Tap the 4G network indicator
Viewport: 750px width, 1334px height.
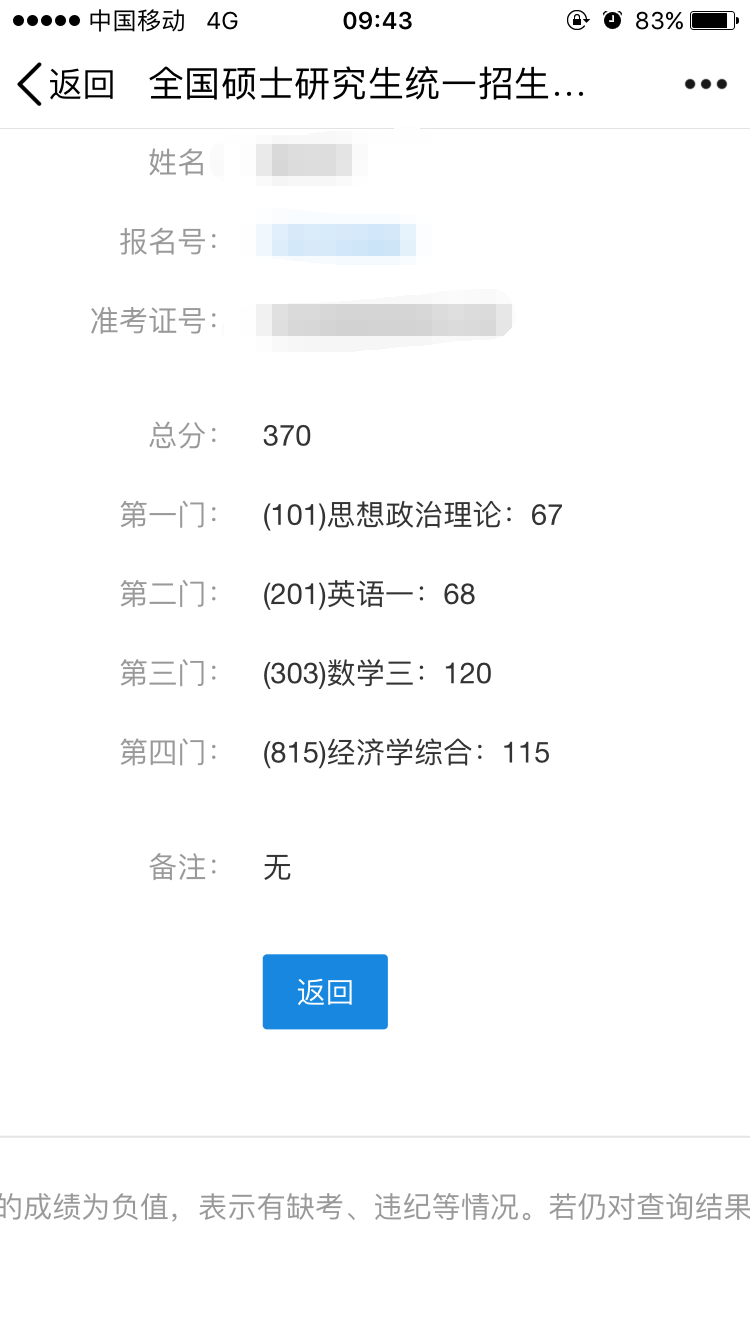coord(221,19)
